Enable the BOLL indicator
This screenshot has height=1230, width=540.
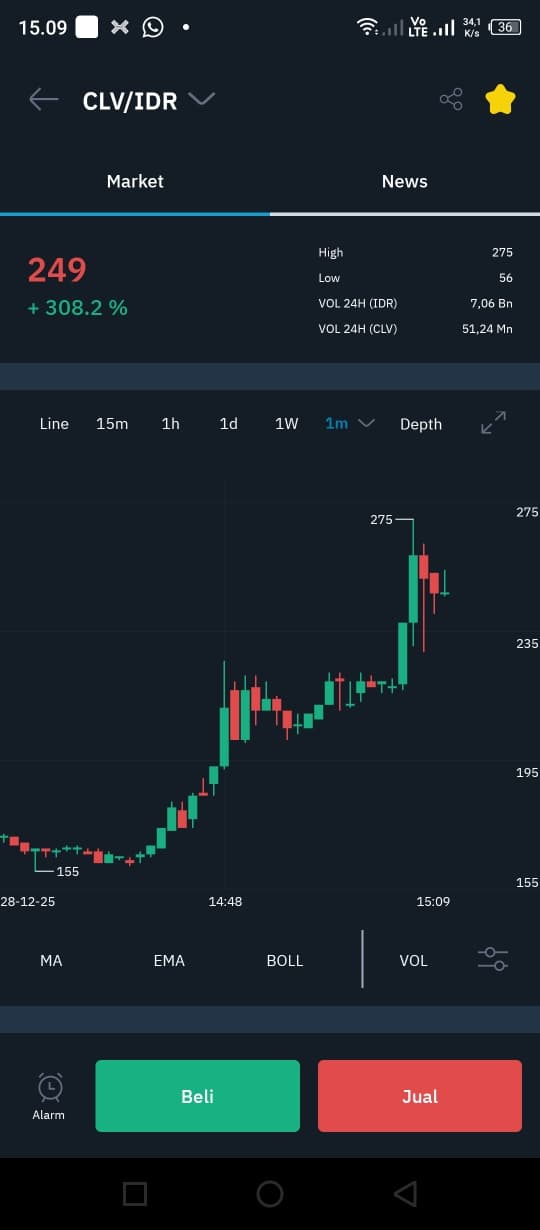click(285, 960)
